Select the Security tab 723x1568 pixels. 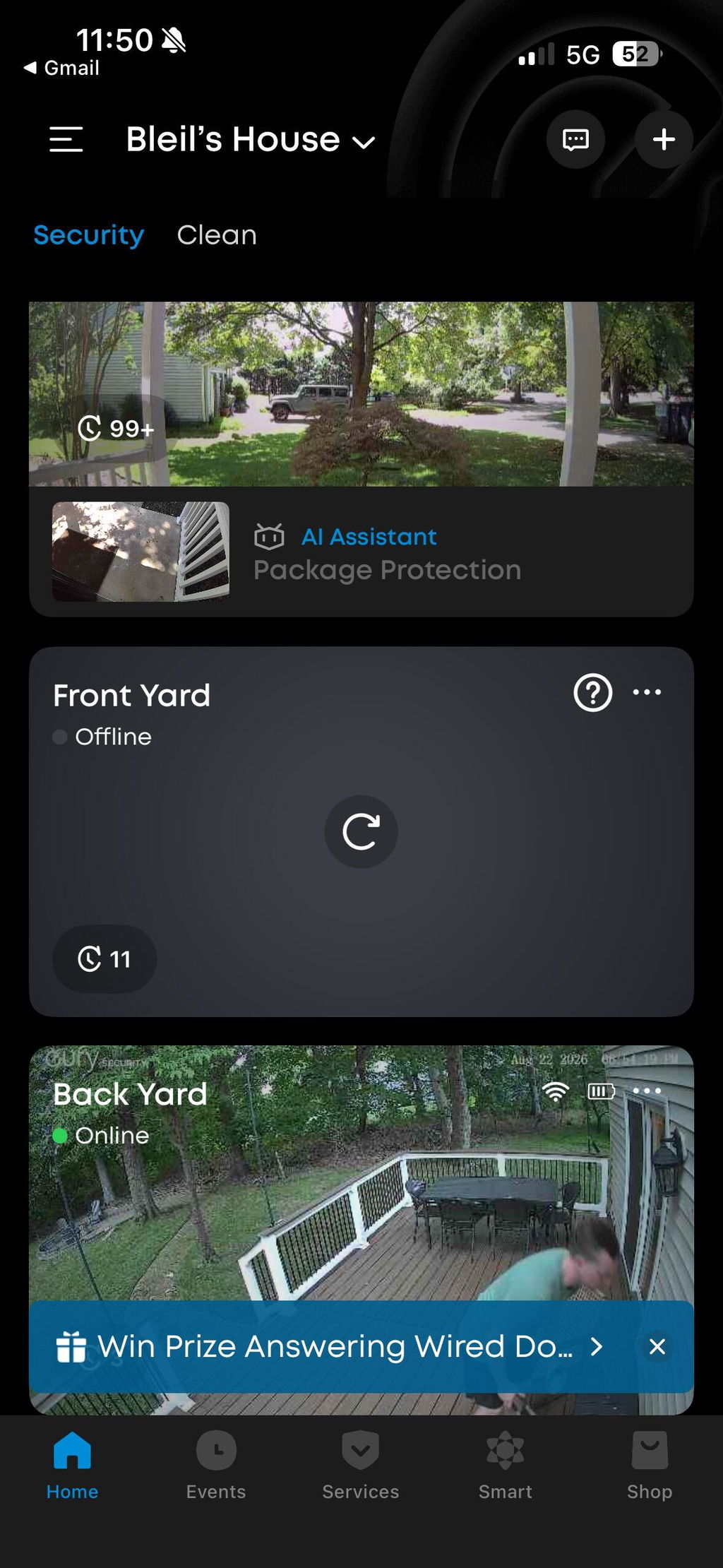(x=89, y=235)
